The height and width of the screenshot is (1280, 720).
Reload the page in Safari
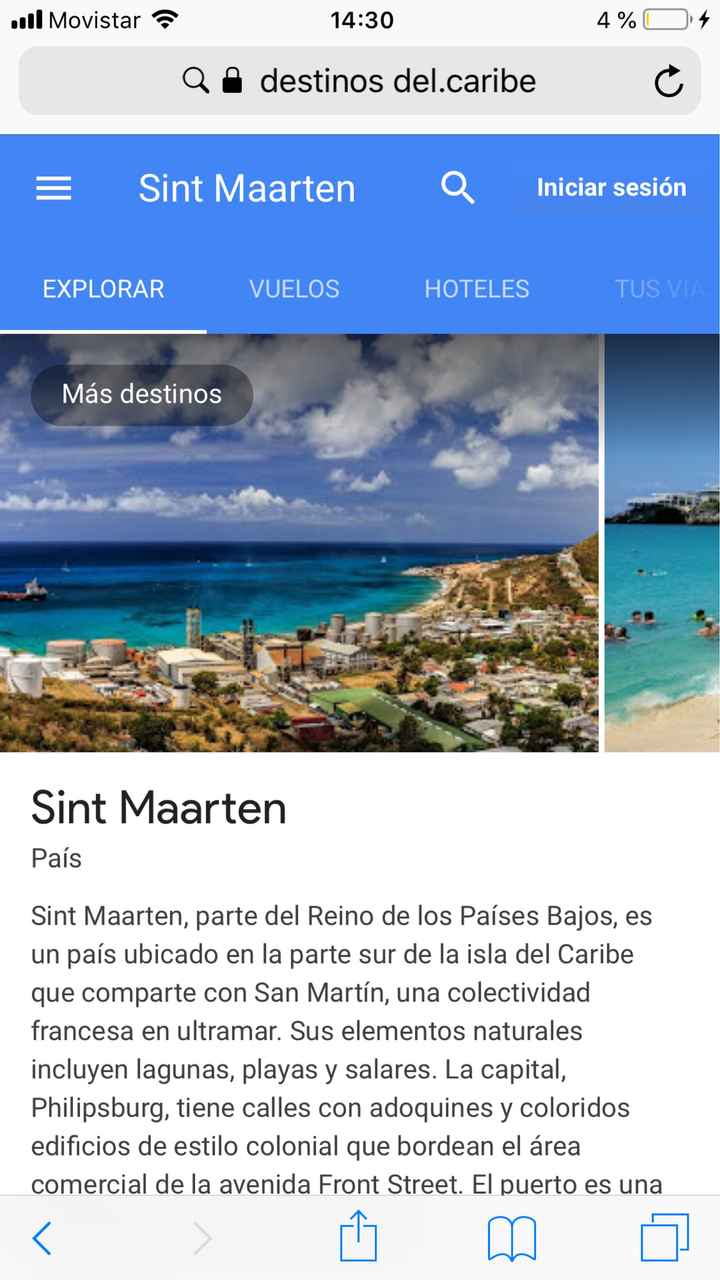668,81
